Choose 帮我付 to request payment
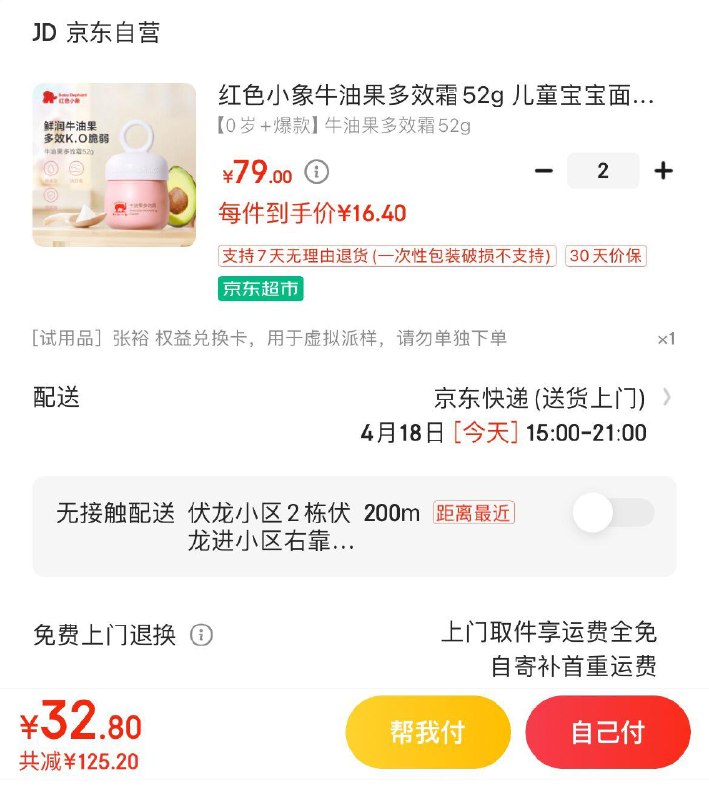 (428, 732)
